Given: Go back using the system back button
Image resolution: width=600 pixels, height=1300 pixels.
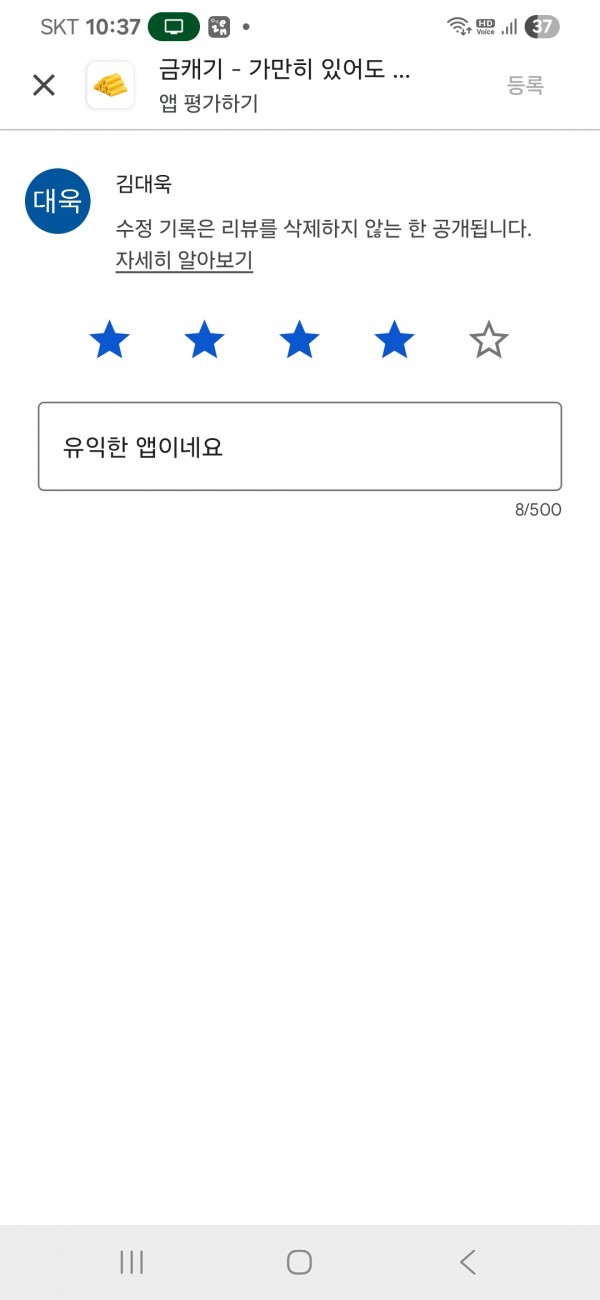Looking at the screenshot, I should [x=467, y=1262].
